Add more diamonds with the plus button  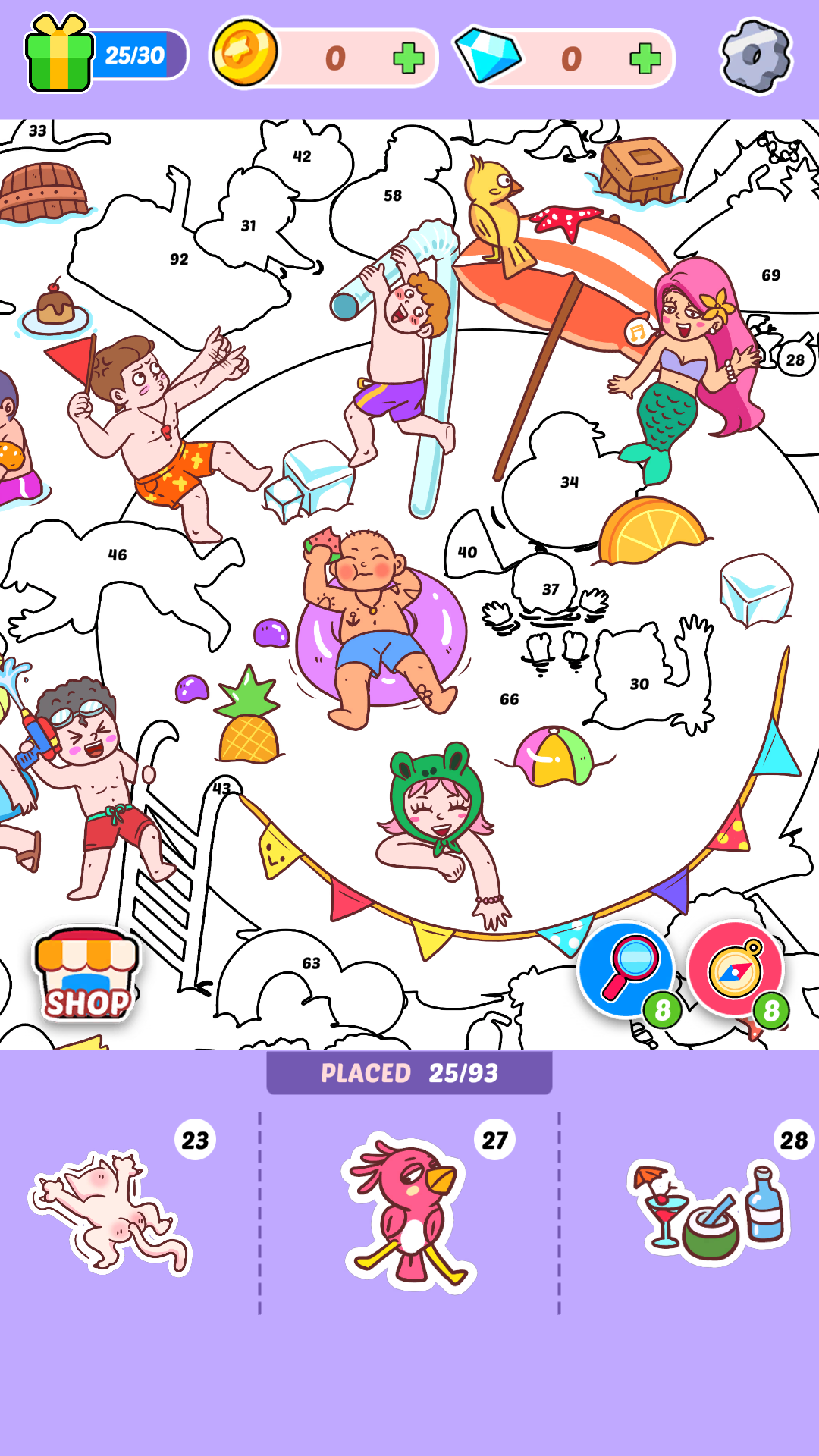[645, 58]
